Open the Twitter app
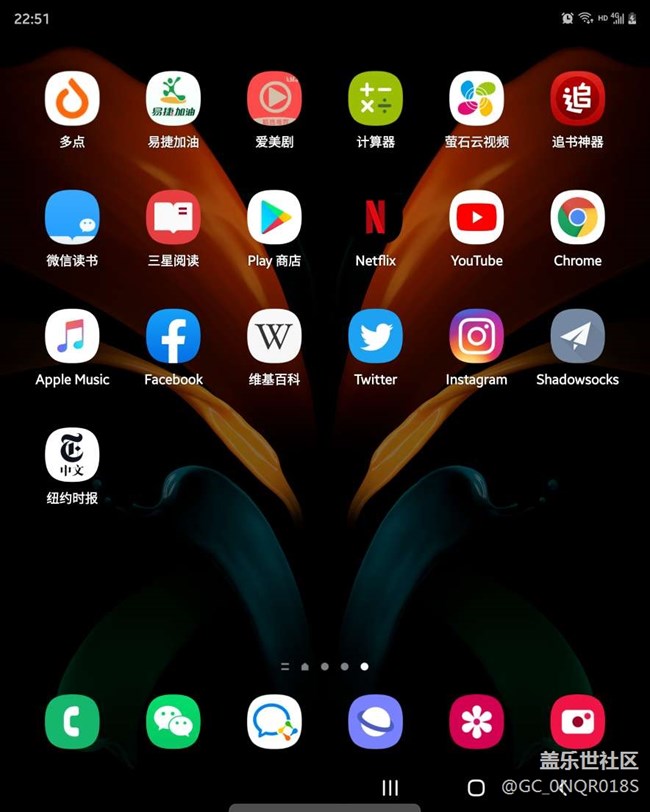The width and height of the screenshot is (650, 812). click(375, 336)
